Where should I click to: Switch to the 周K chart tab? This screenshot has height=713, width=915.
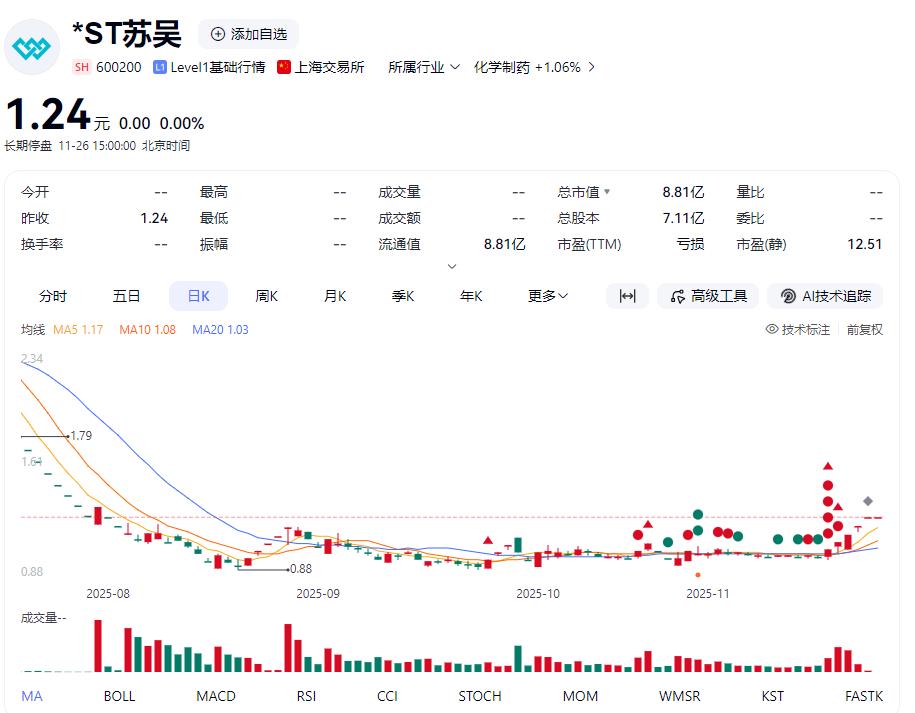pos(267,296)
